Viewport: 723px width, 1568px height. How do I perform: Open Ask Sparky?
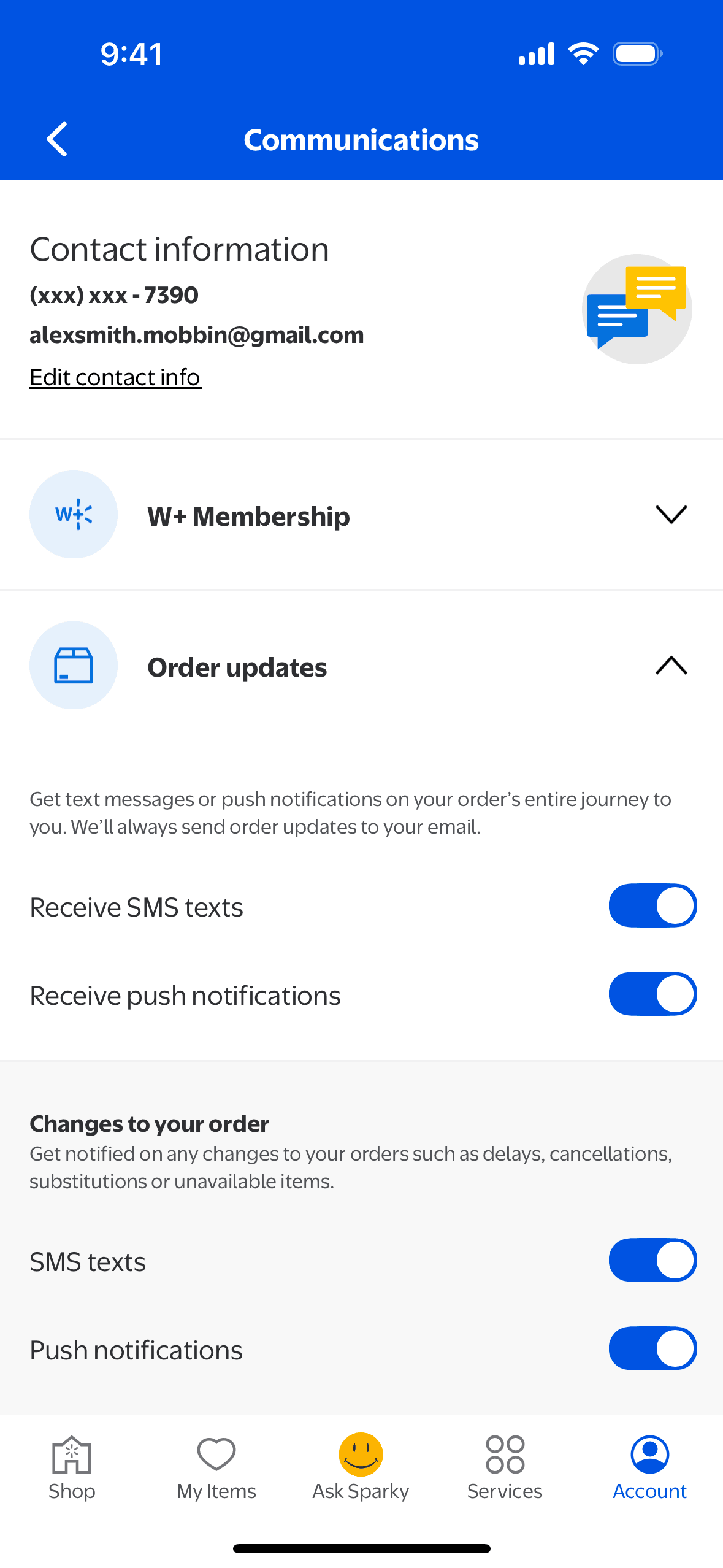click(361, 1467)
